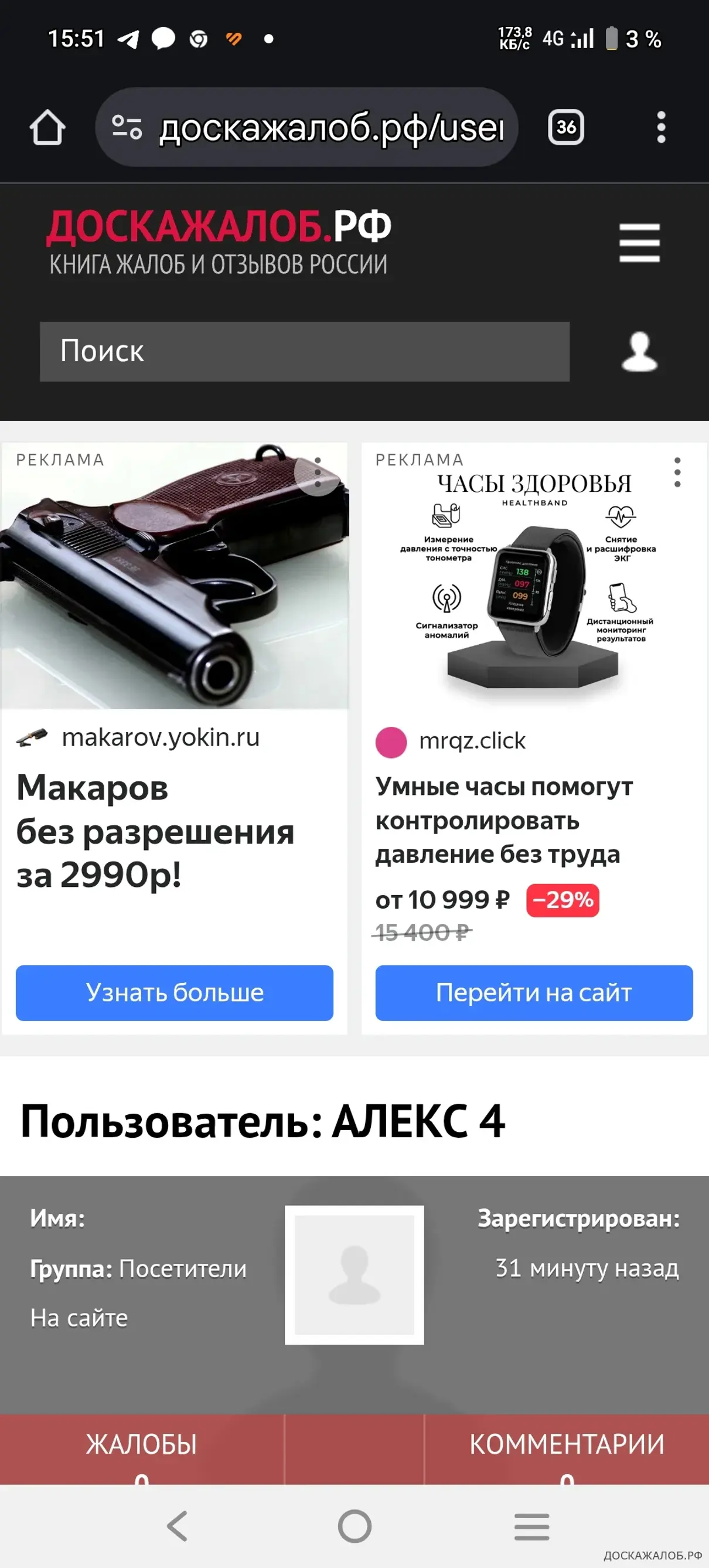Tap the URL address bar
This screenshot has width=709, height=1568.
[316, 128]
